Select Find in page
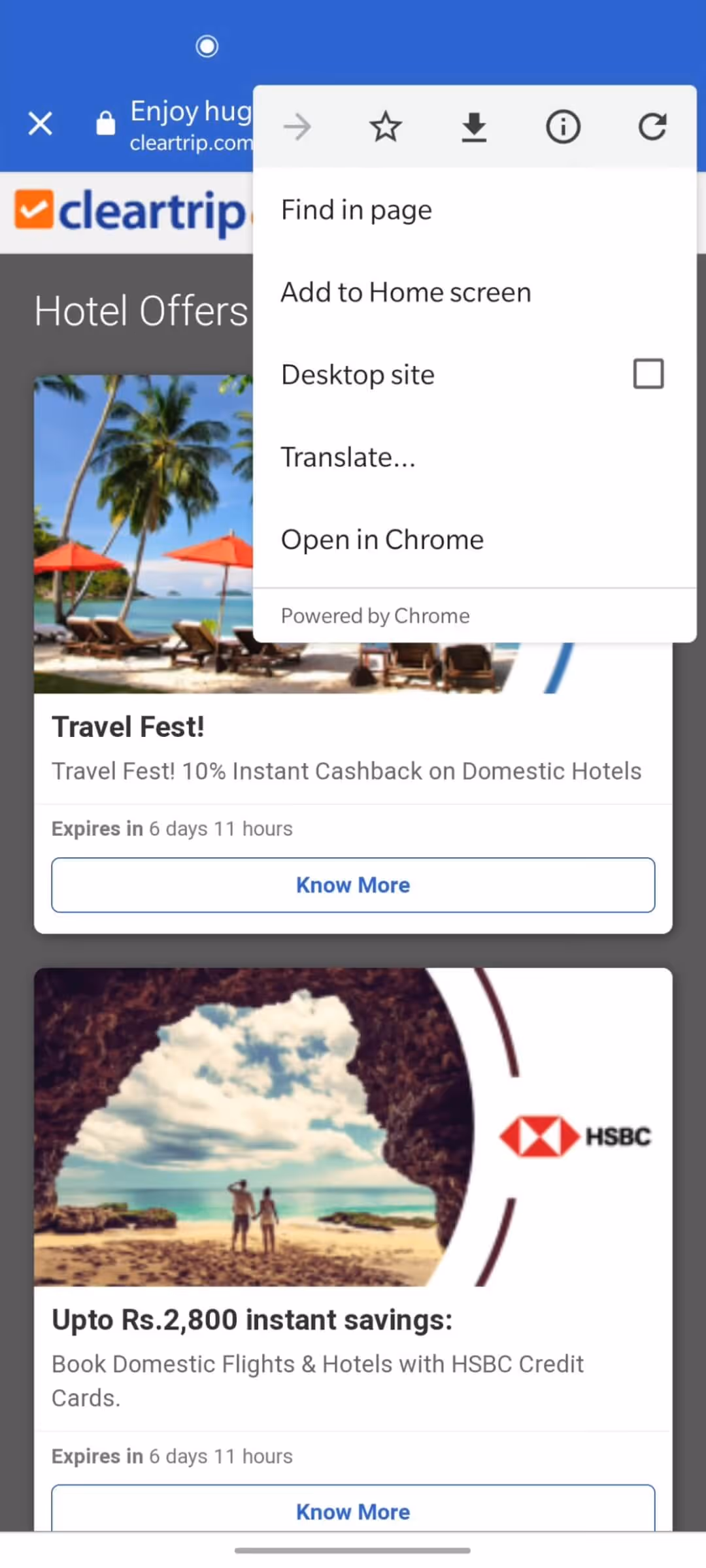Image resolution: width=706 pixels, height=1568 pixels. (356, 210)
